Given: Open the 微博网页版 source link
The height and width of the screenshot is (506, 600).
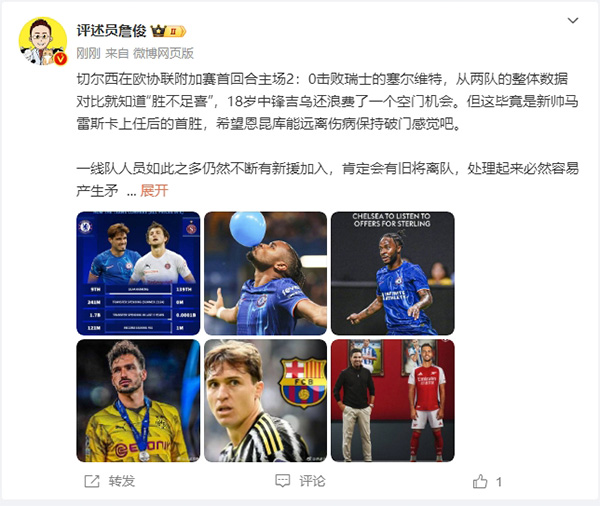Looking at the screenshot, I should (x=164, y=52).
